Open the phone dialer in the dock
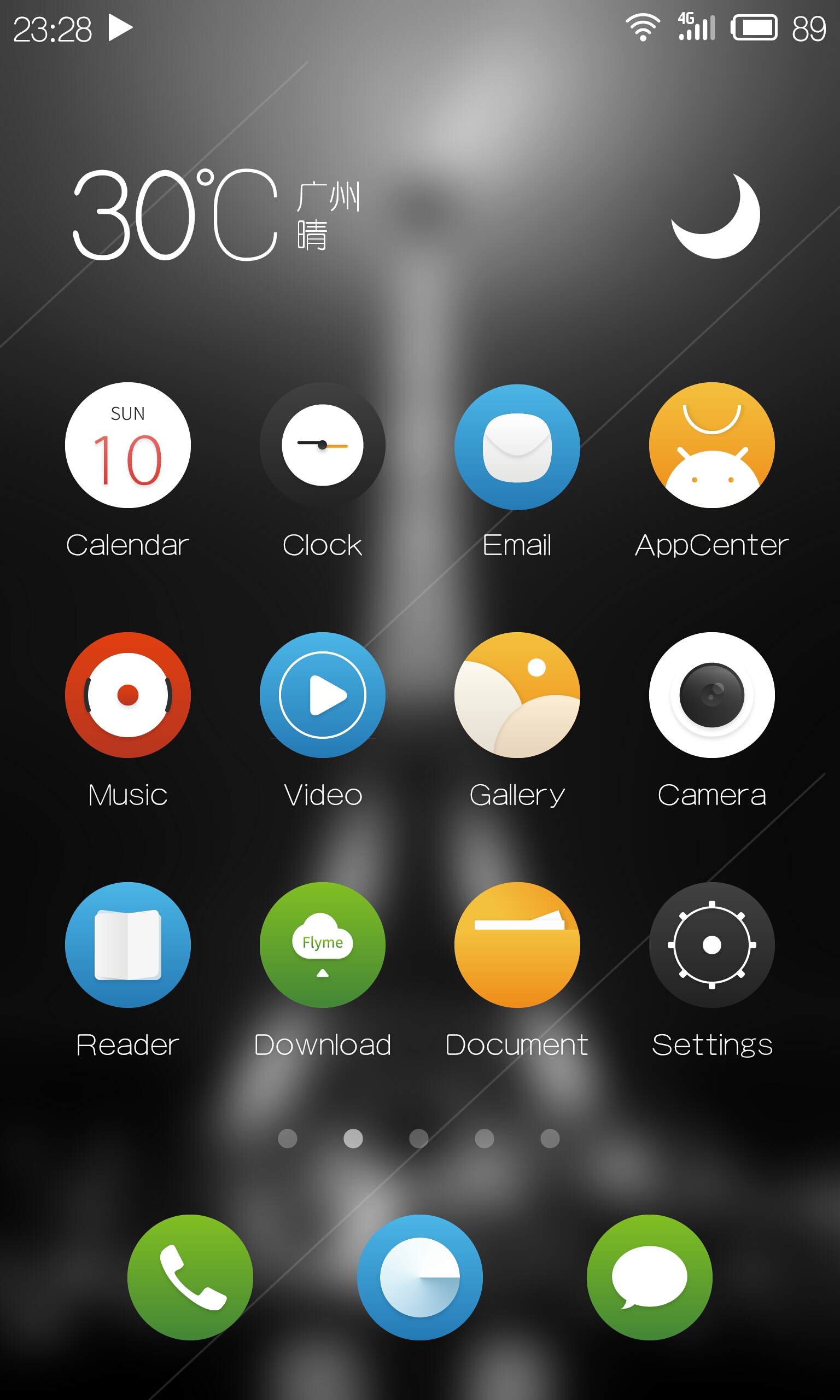This screenshot has width=840, height=1400. point(190,1277)
